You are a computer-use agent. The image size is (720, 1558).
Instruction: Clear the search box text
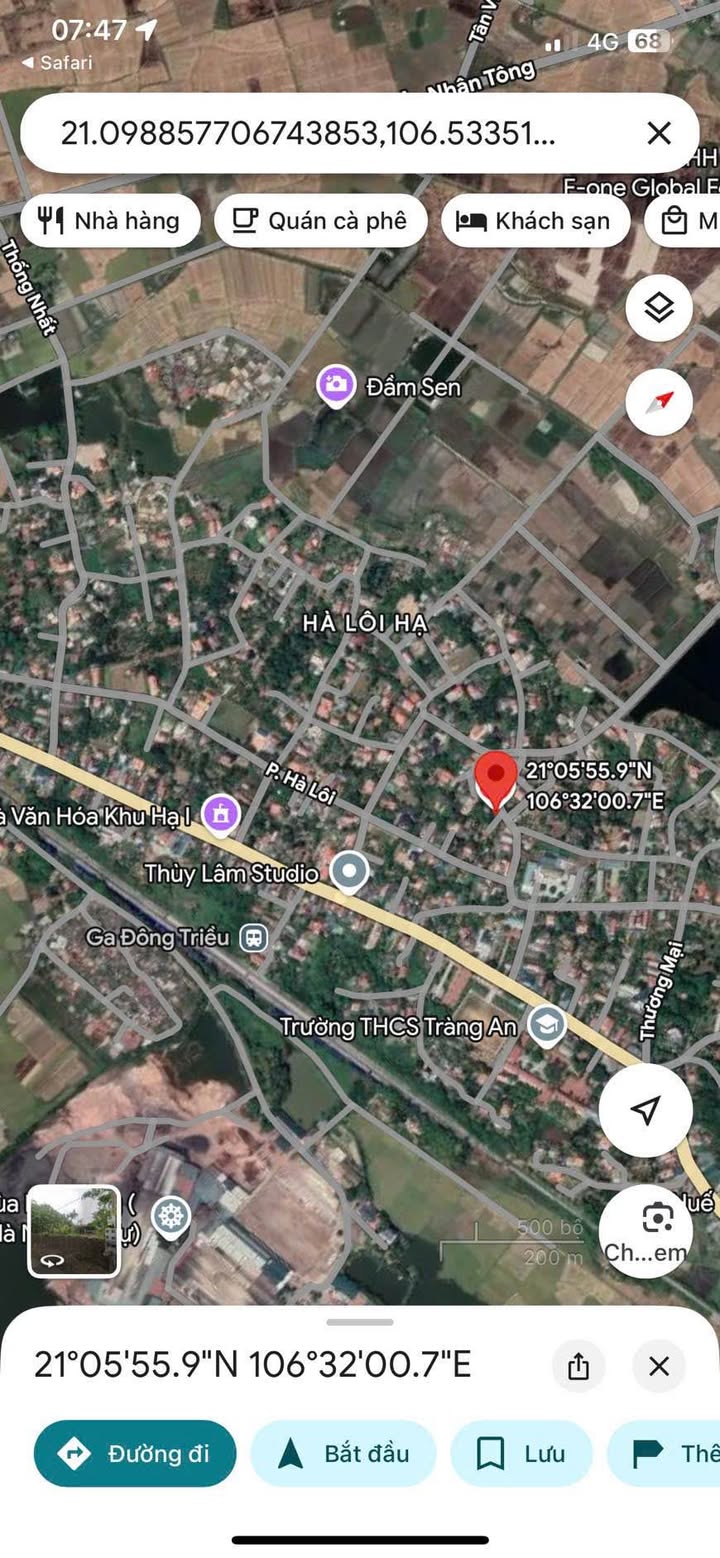click(x=658, y=133)
